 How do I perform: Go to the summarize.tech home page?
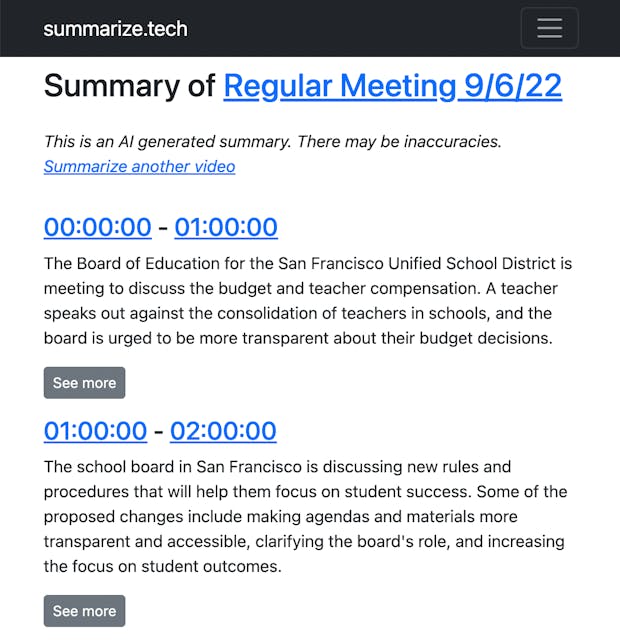click(116, 29)
